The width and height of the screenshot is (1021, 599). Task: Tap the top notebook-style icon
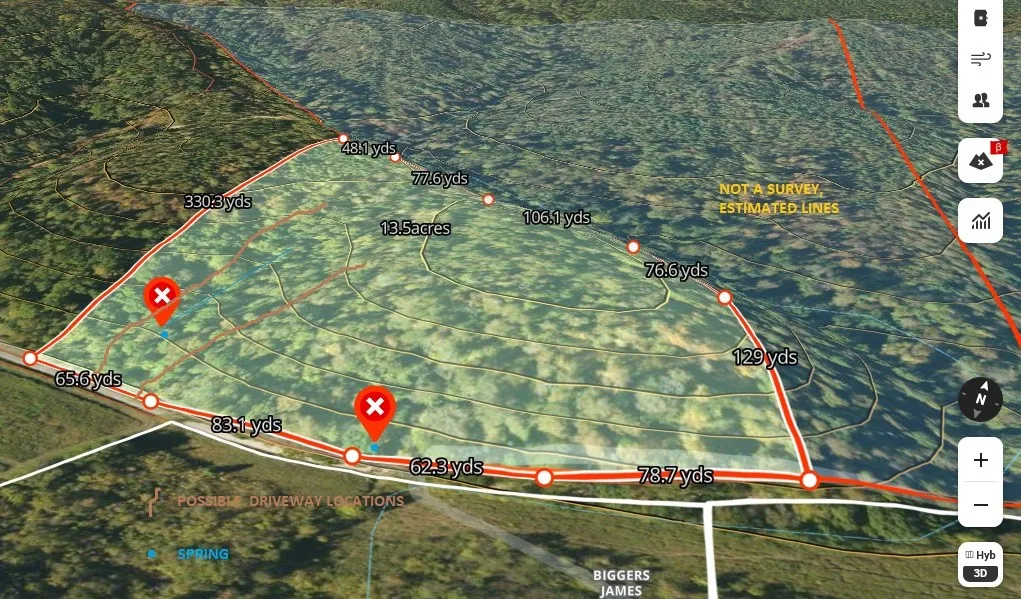coord(980,18)
